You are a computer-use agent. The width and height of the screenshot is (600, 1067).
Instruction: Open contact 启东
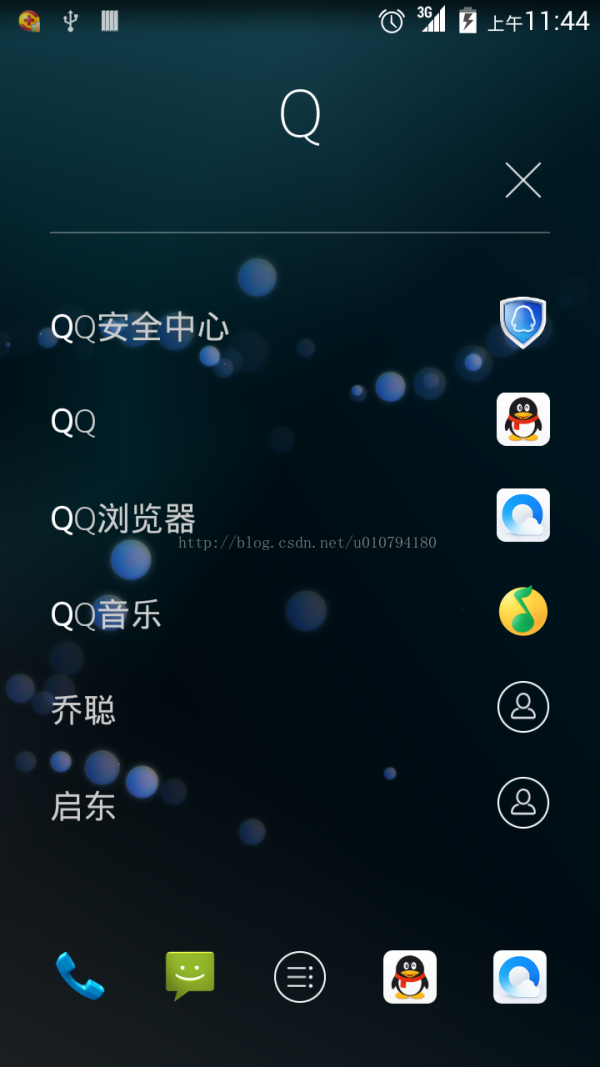[x=84, y=806]
